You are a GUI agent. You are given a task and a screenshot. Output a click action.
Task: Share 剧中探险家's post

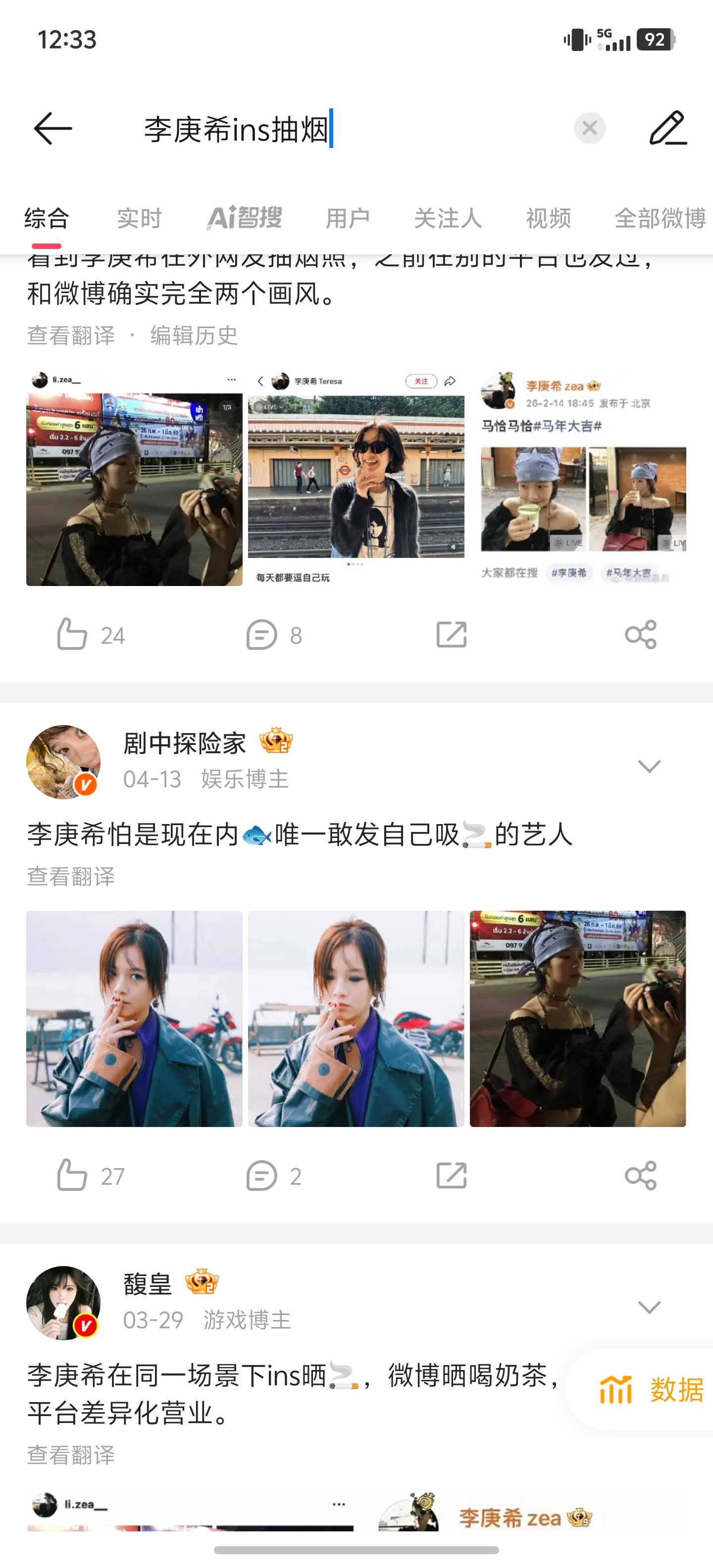(641, 1176)
